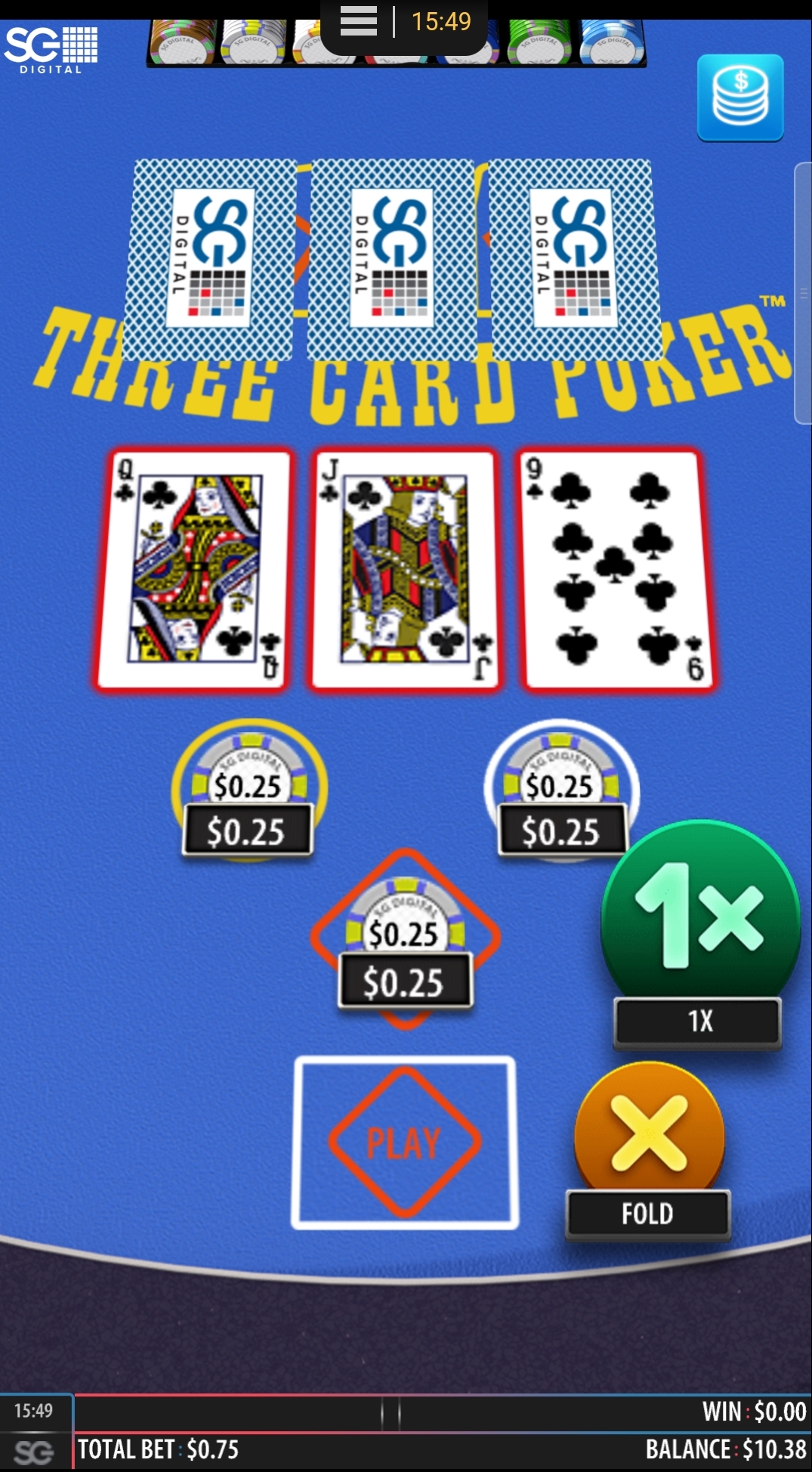Screen dimensions: 812x1472
Task: Open the right-edge side panel handle
Action: [x=803, y=293]
